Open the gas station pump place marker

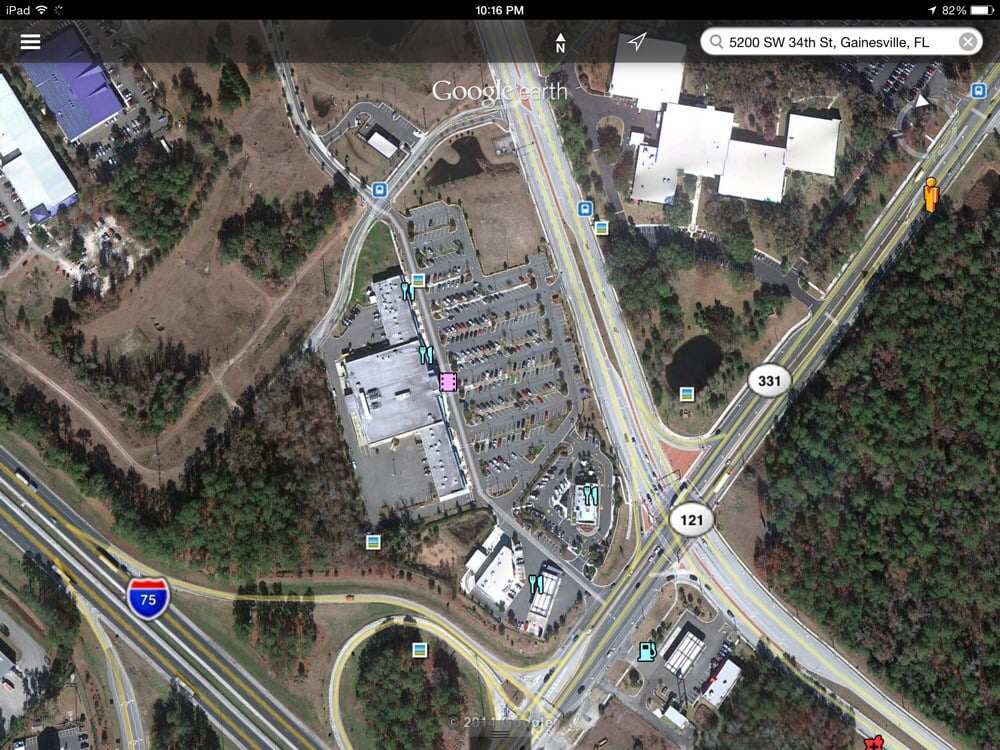coord(647,651)
